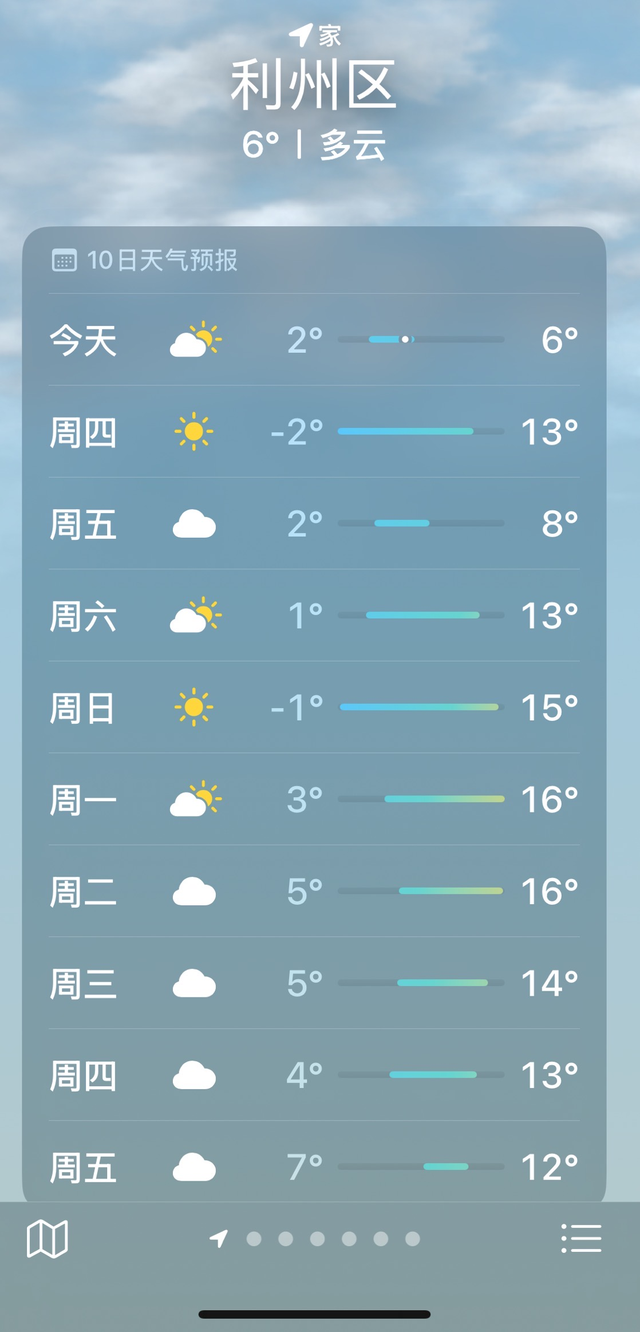Open the cloudy 周四 forecast with 4° low
This screenshot has width=640, height=1332.
click(x=314, y=1076)
